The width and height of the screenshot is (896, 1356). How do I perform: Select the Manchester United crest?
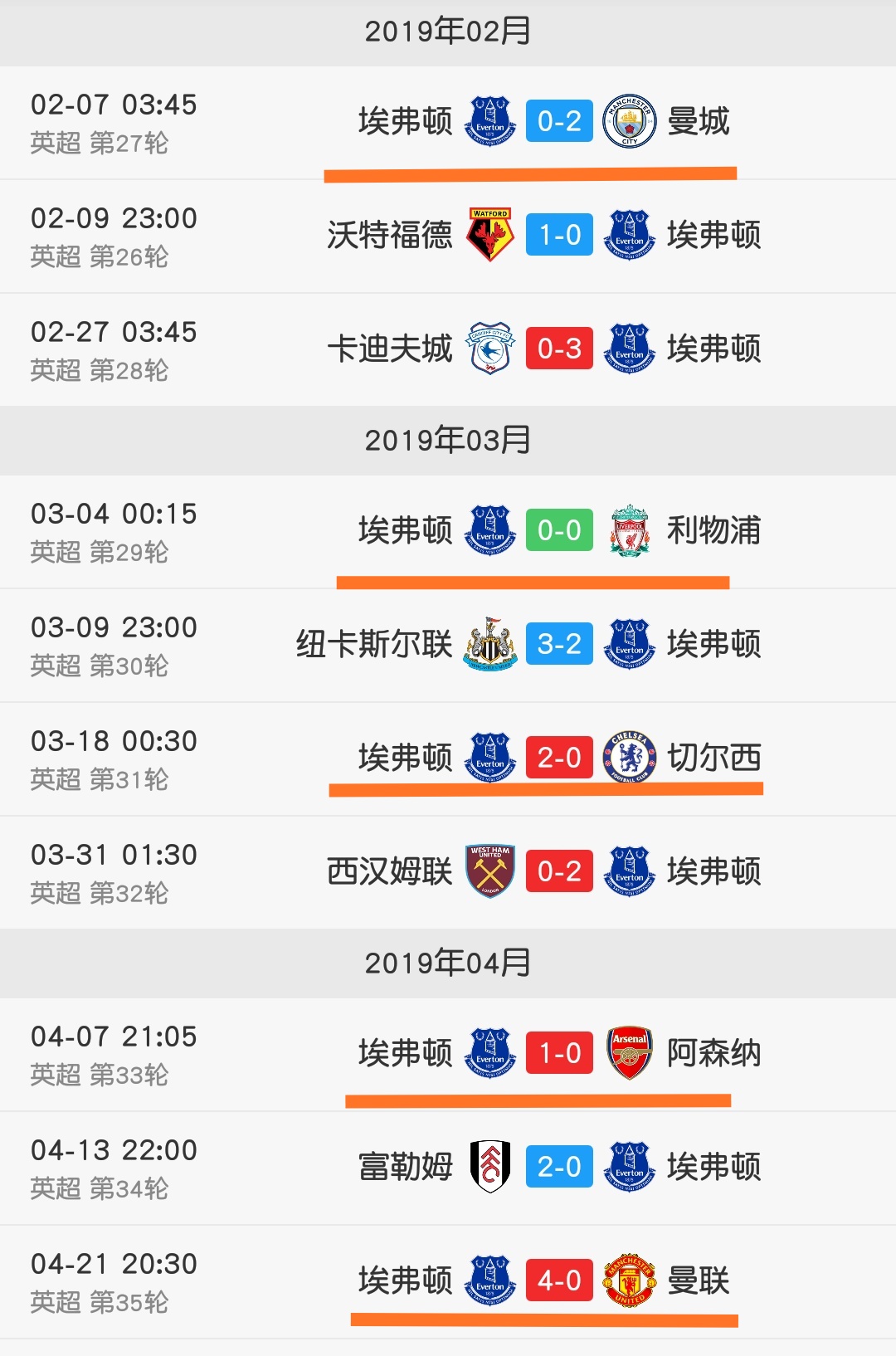pyautogui.click(x=632, y=1280)
